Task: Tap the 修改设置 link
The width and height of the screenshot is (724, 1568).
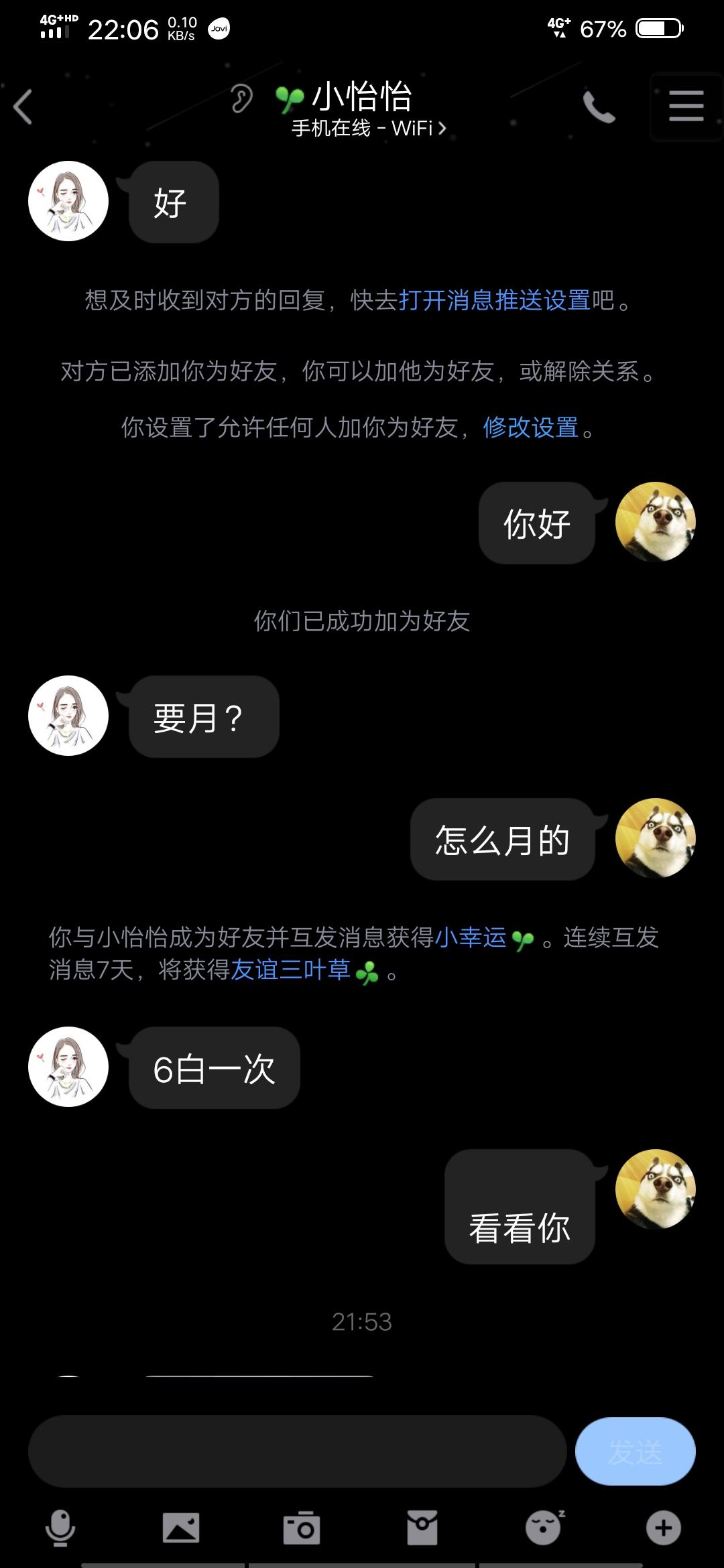Action: [530, 428]
